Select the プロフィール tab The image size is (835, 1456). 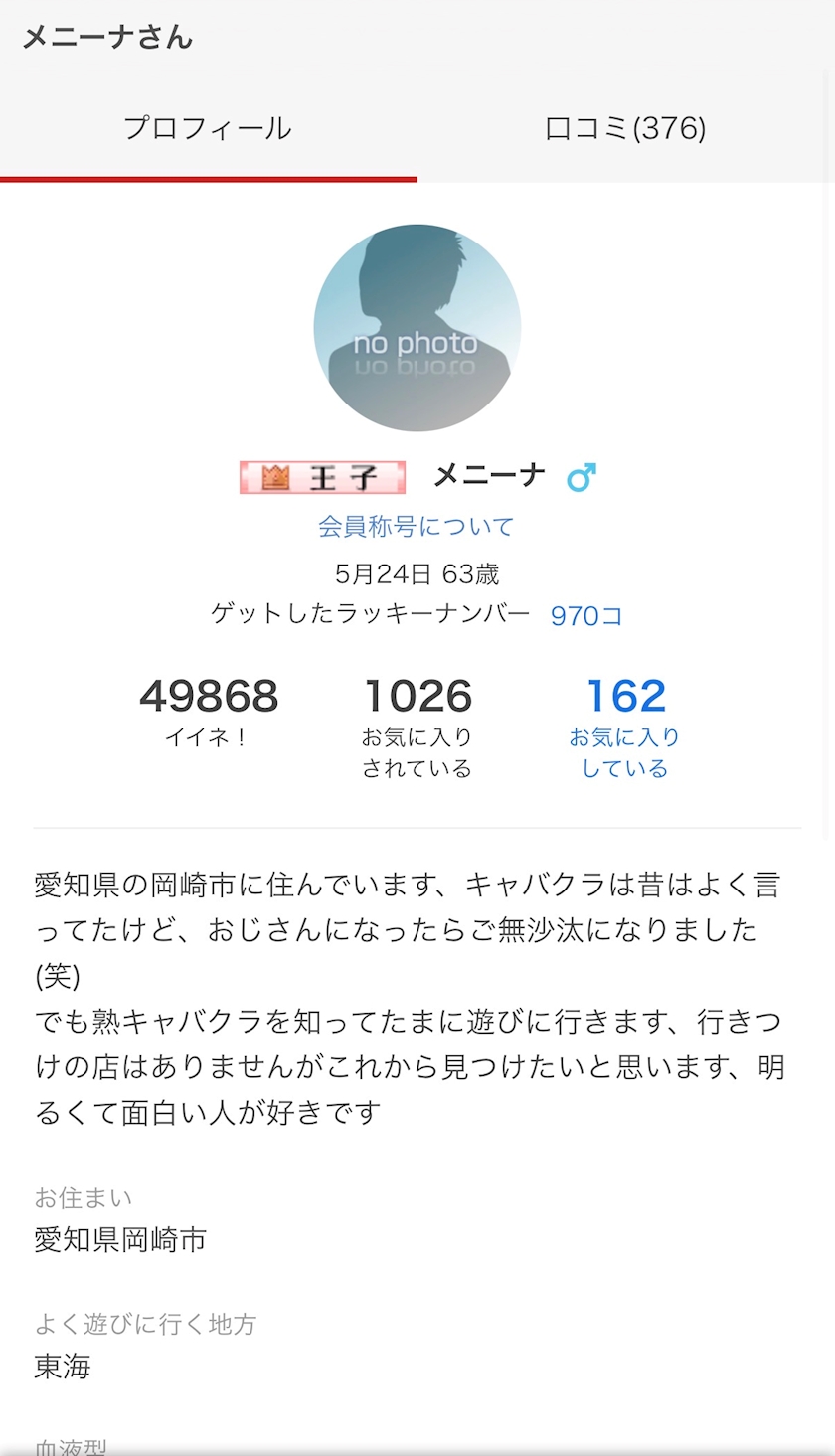(x=208, y=129)
